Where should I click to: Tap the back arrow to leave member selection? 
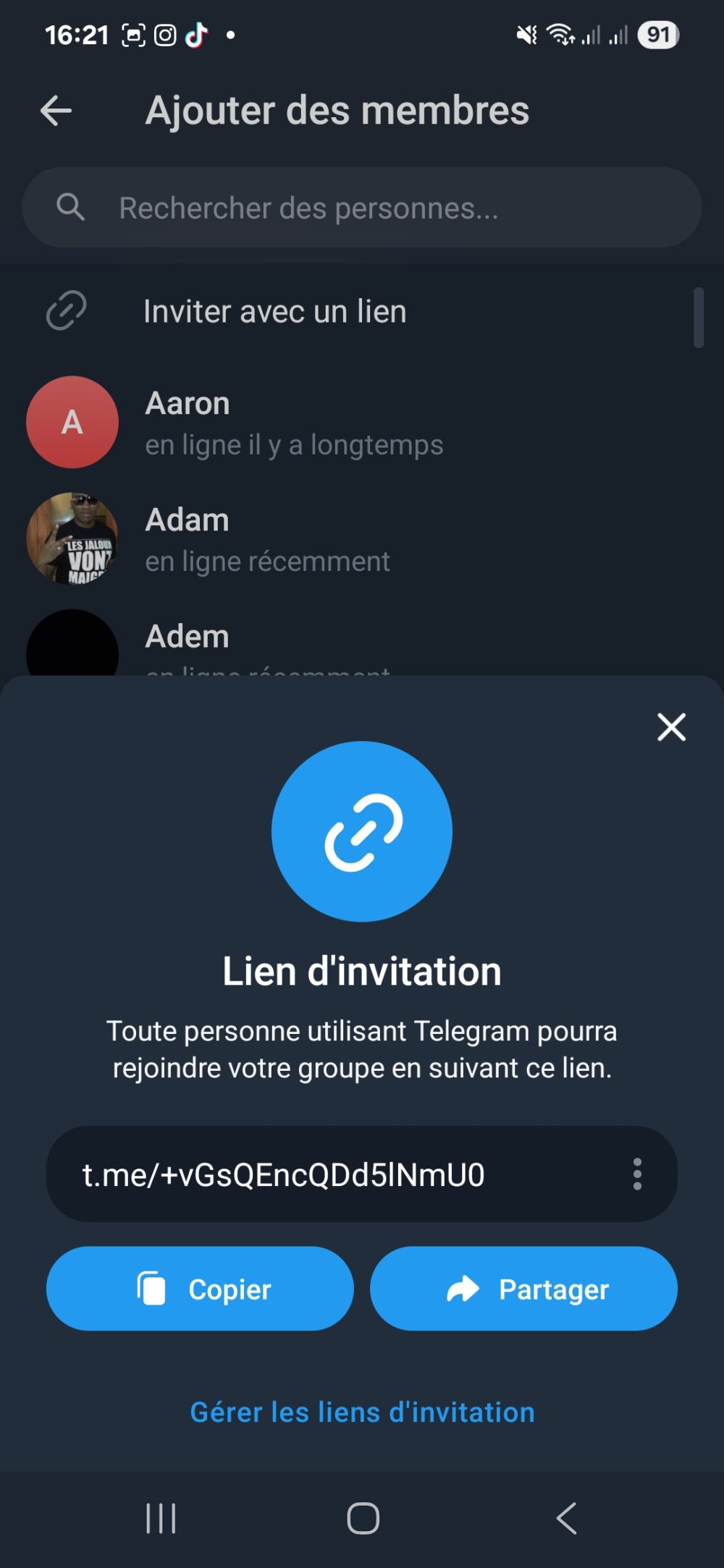(x=55, y=110)
